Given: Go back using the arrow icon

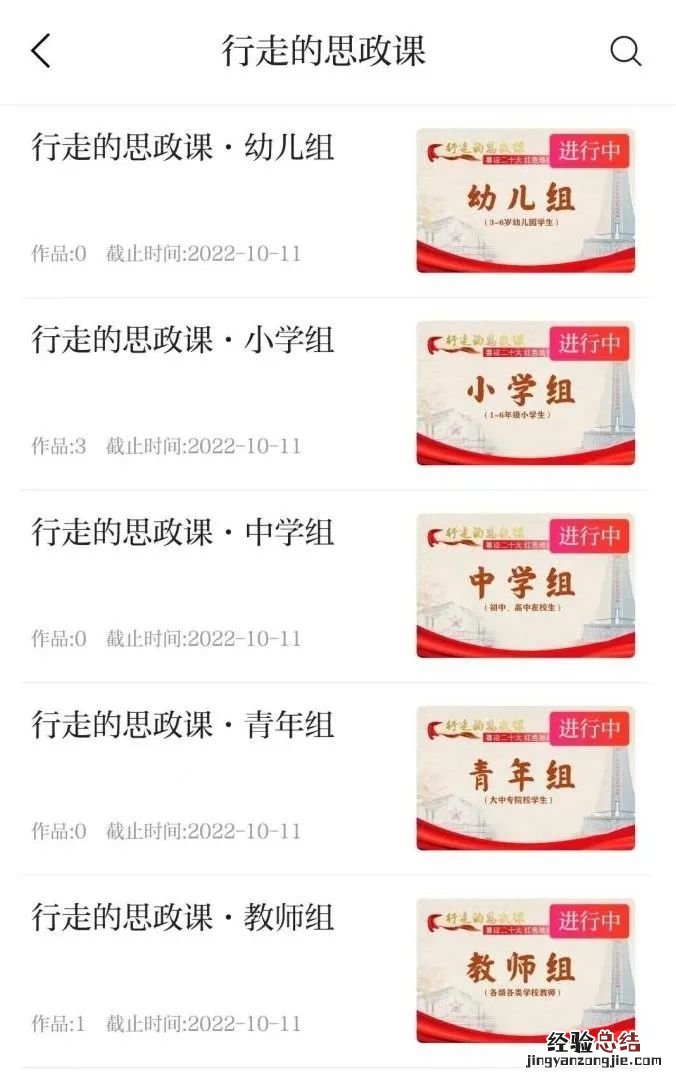Looking at the screenshot, I should point(41,50).
